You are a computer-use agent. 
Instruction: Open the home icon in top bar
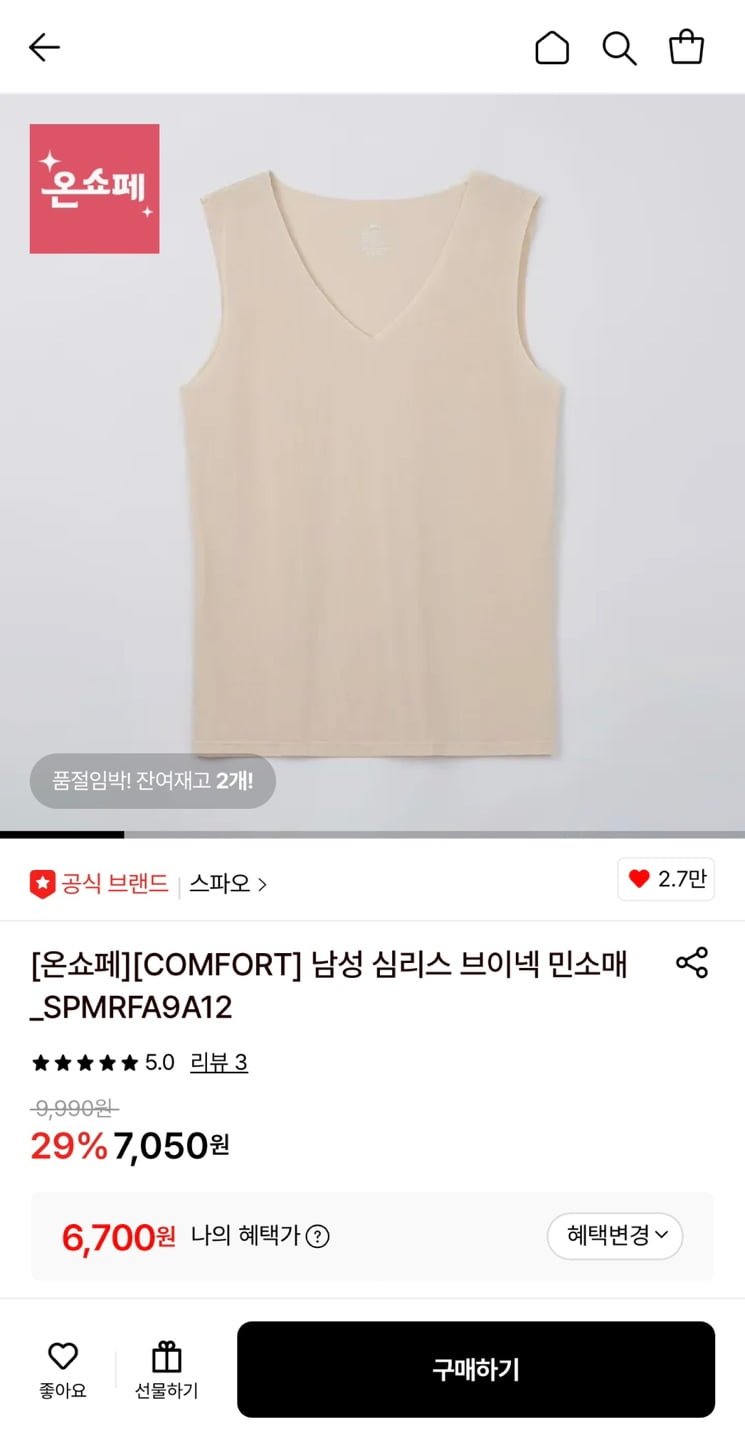pos(552,47)
